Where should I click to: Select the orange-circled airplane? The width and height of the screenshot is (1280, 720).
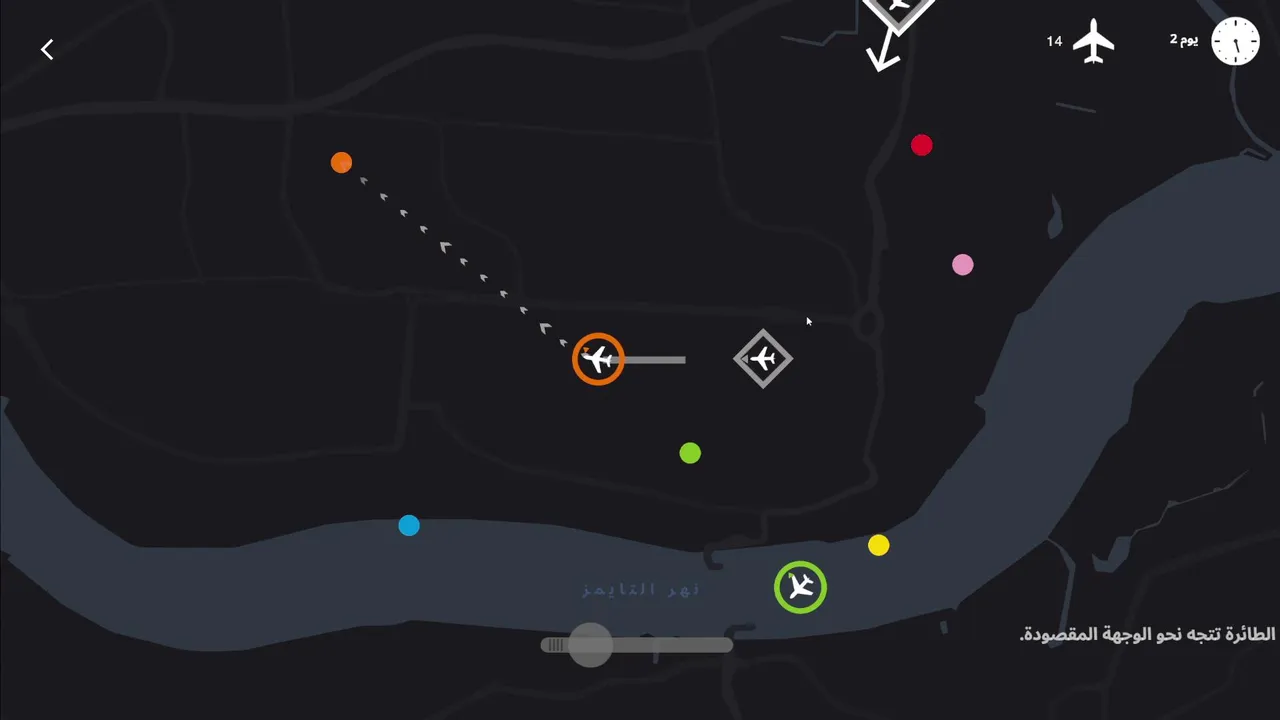598,358
